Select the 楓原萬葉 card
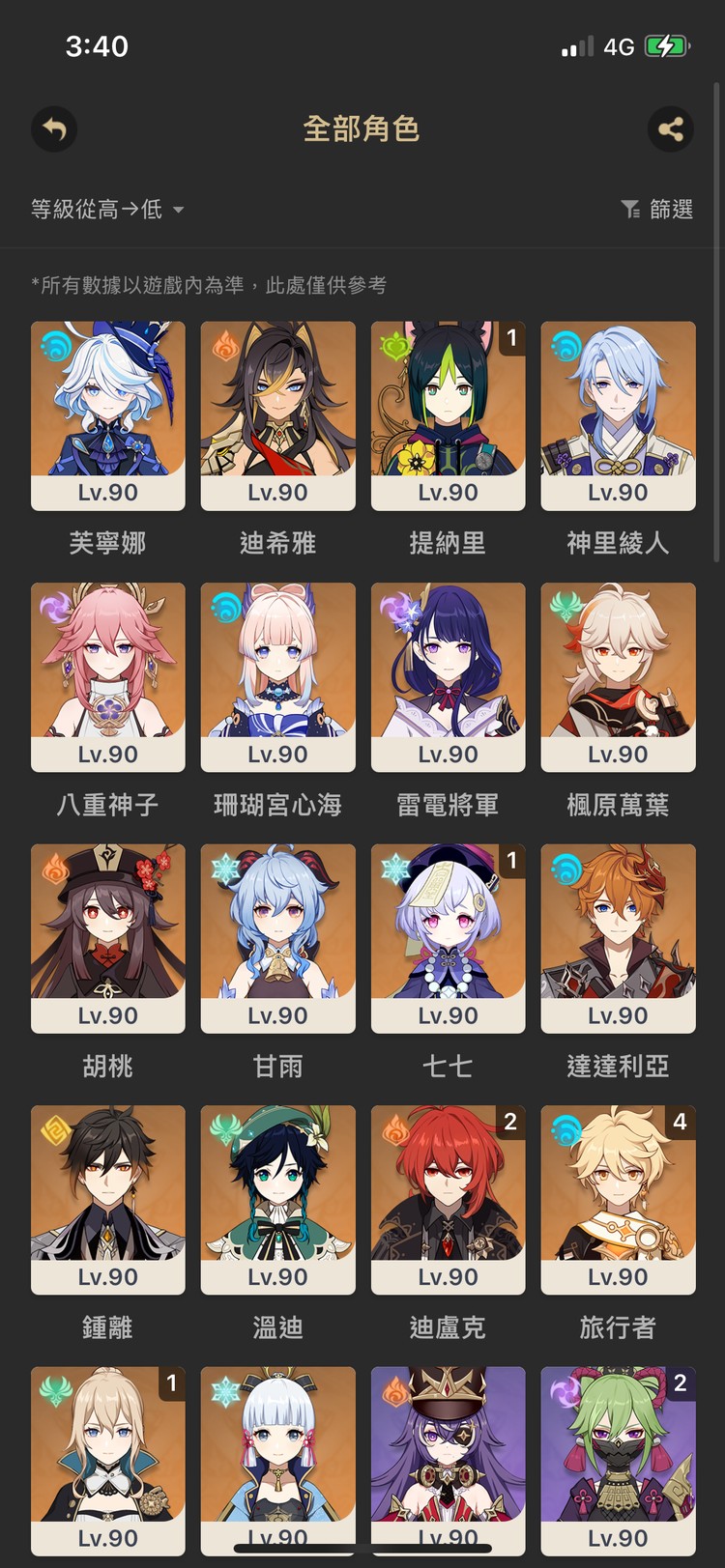The width and height of the screenshot is (725, 1568). point(618,676)
